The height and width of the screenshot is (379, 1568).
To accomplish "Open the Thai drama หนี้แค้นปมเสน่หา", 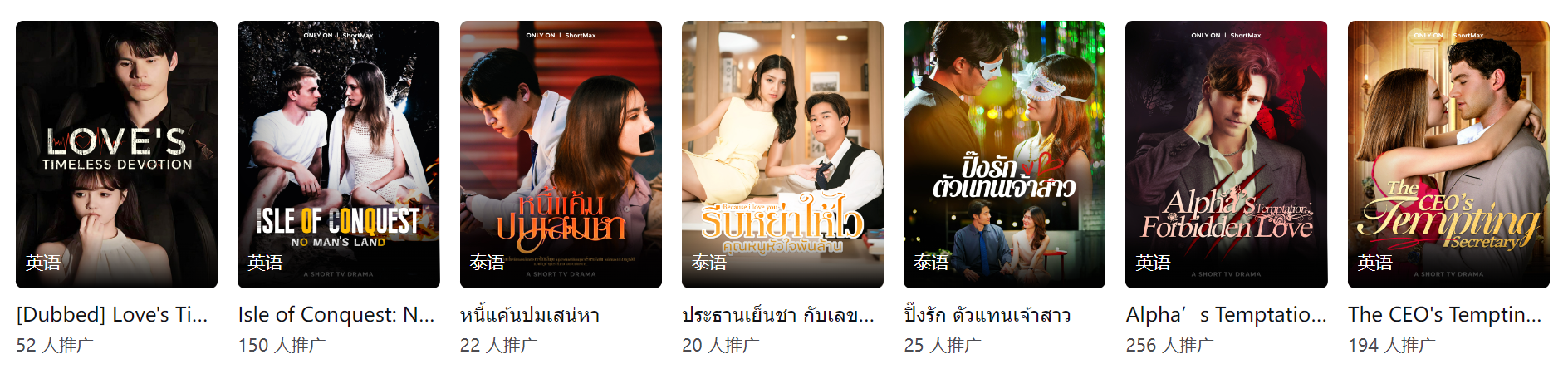I will 561,155.
